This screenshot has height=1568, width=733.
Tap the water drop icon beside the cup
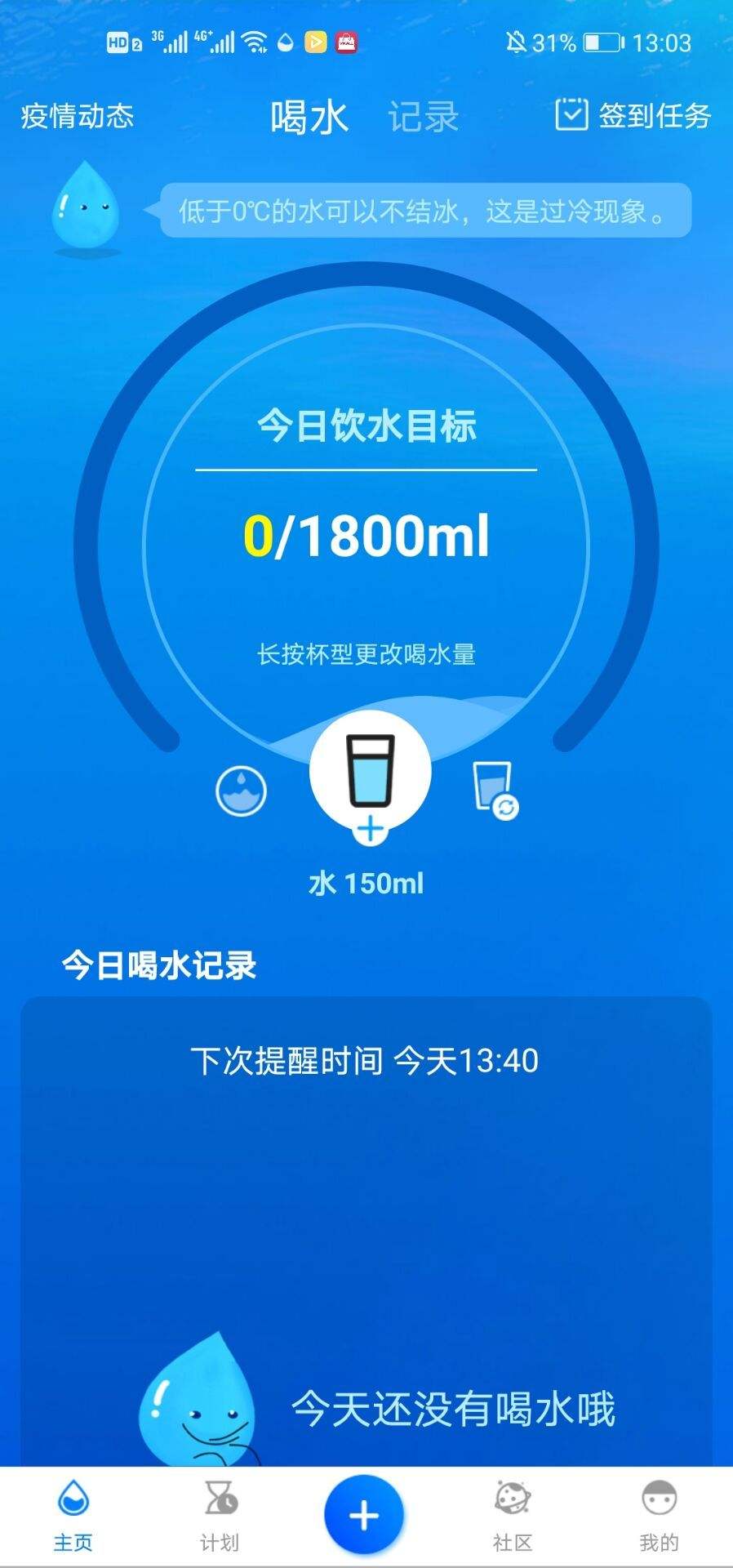[x=241, y=791]
